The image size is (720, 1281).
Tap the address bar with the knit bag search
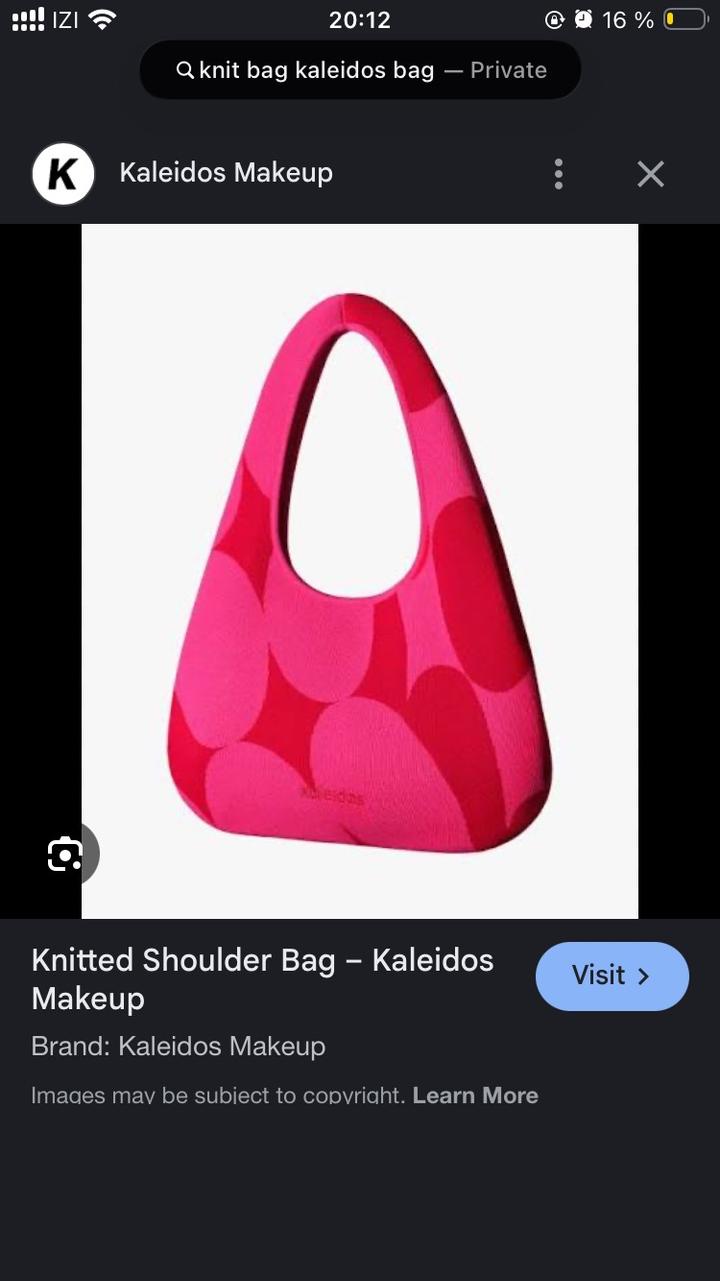pos(360,70)
